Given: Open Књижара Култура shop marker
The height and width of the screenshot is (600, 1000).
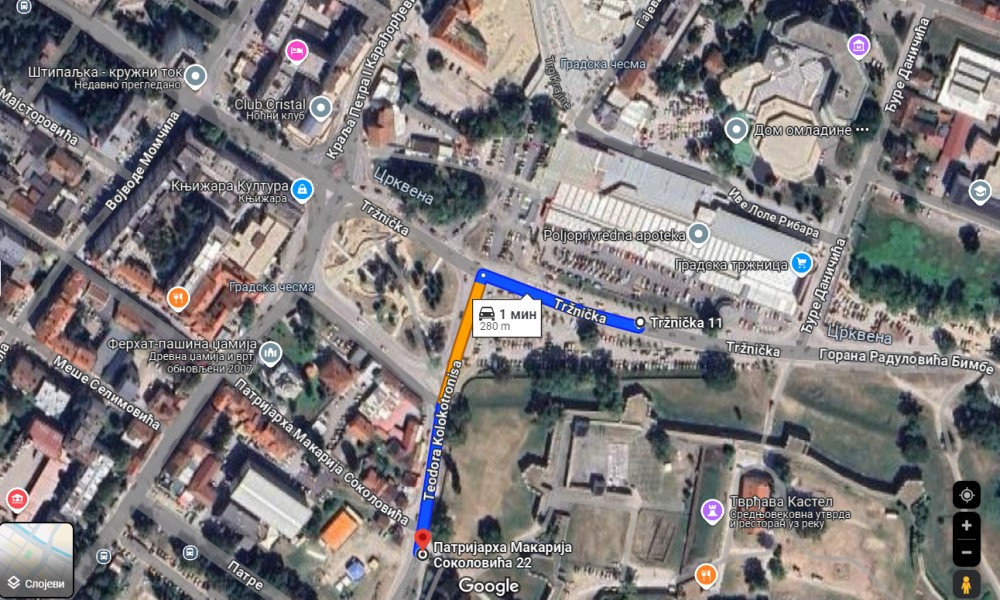Looking at the screenshot, I should pyautogui.click(x=301, y=188).
